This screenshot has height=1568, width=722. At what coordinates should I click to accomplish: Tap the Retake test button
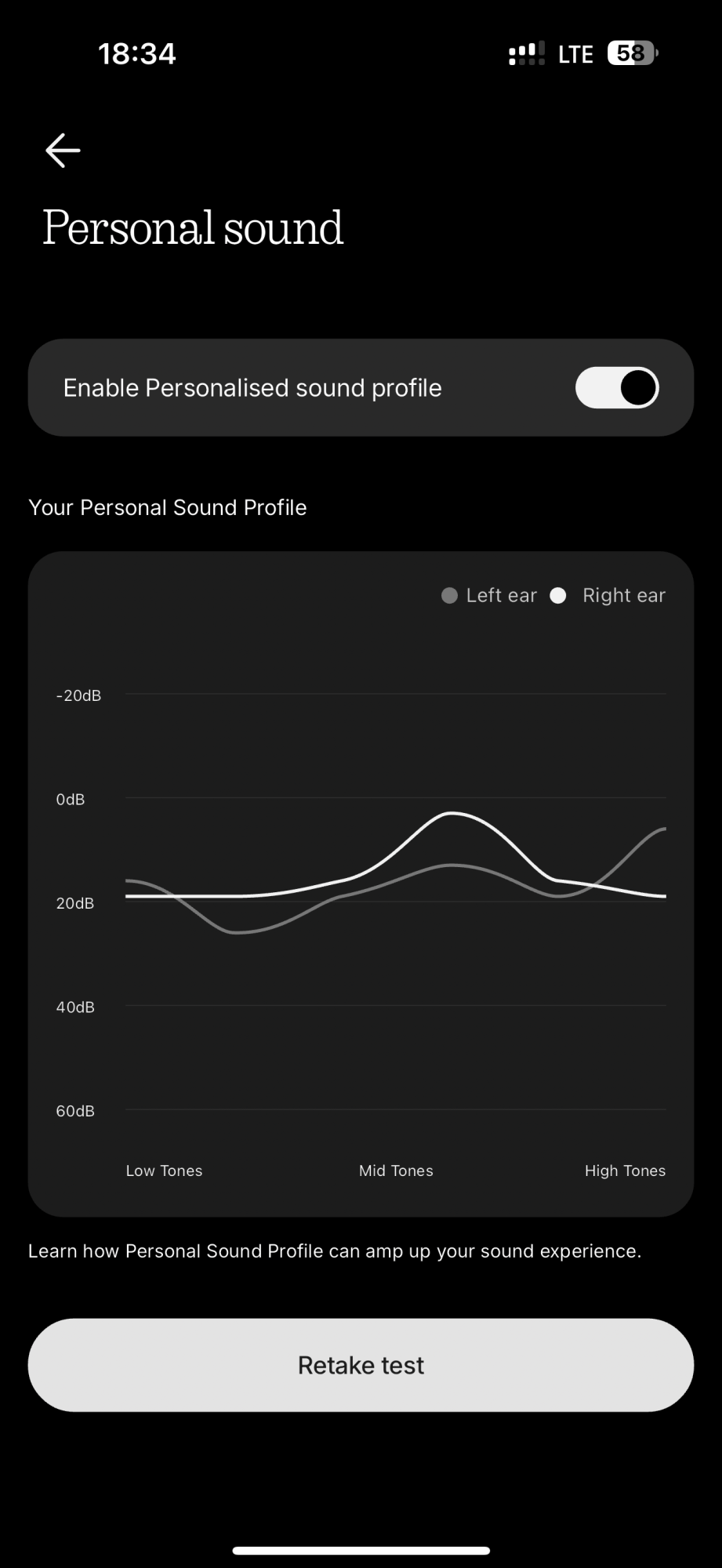(x=361, y=1365)
